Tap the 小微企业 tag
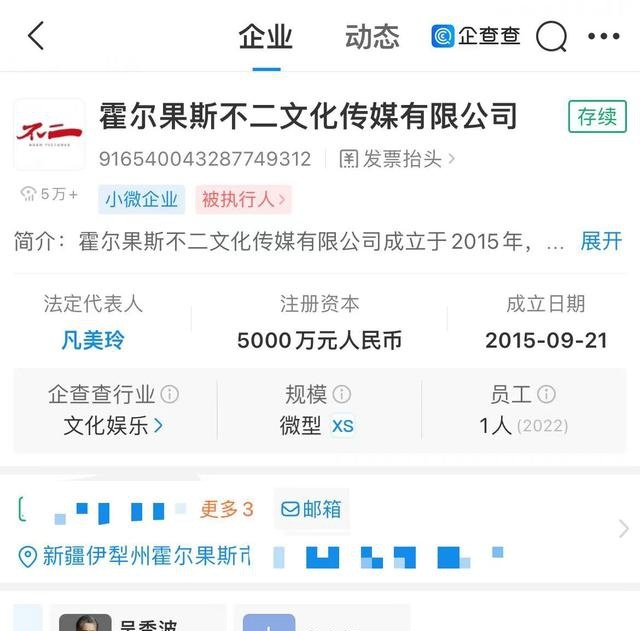Viewport: 640px width, 631px height. click(142, 200)
